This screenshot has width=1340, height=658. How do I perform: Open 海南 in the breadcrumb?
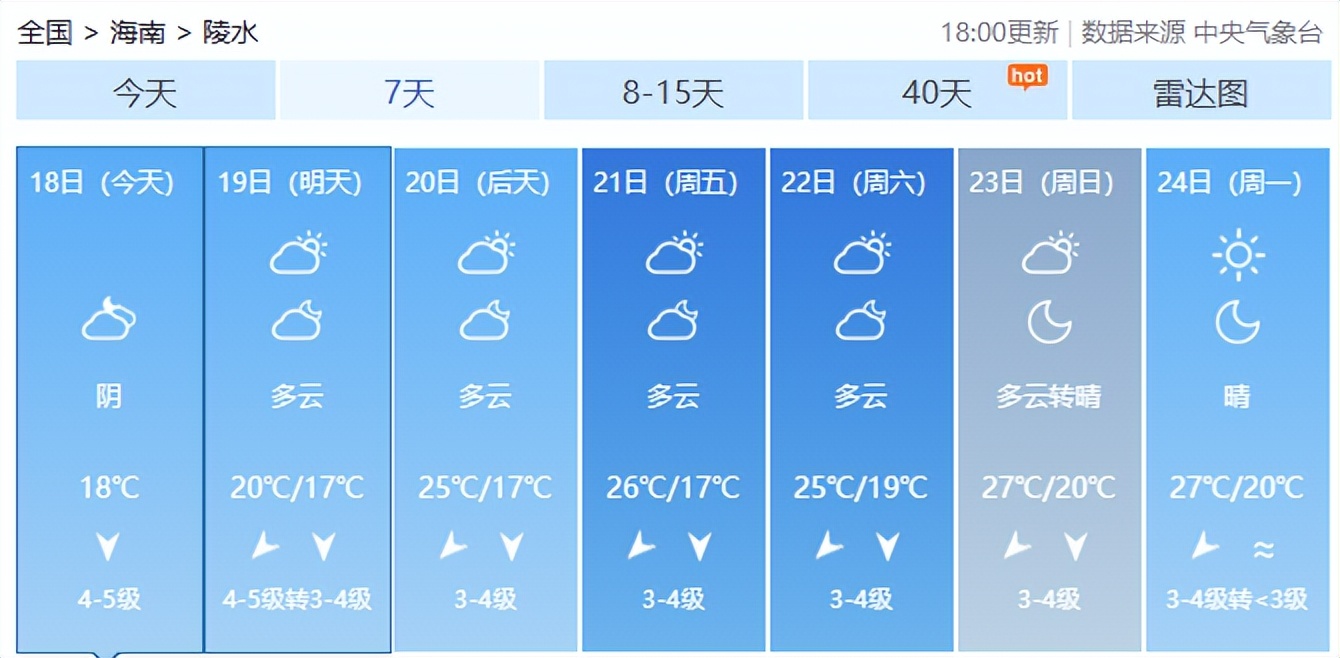[138, 32]
